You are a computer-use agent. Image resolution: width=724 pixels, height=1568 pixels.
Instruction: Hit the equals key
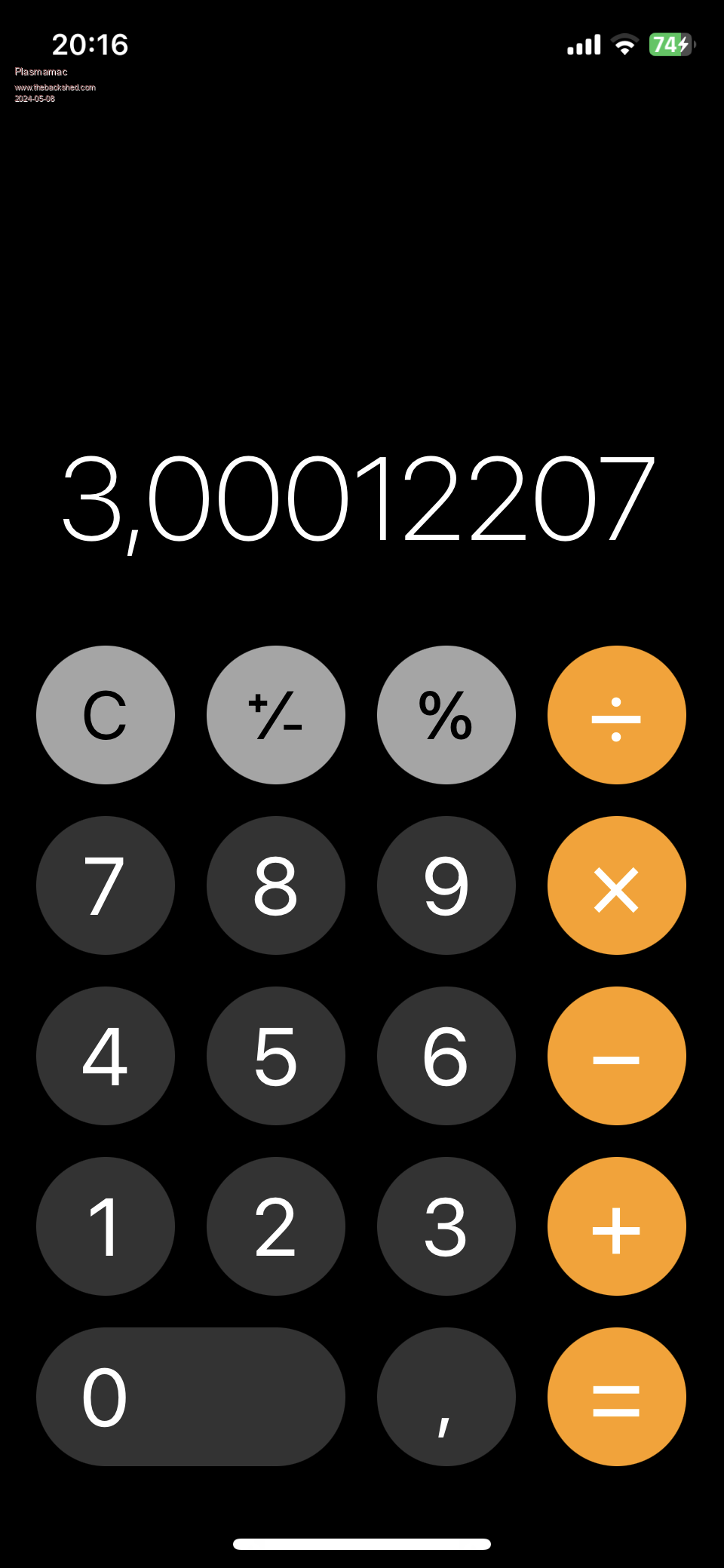pos(617,1397)
